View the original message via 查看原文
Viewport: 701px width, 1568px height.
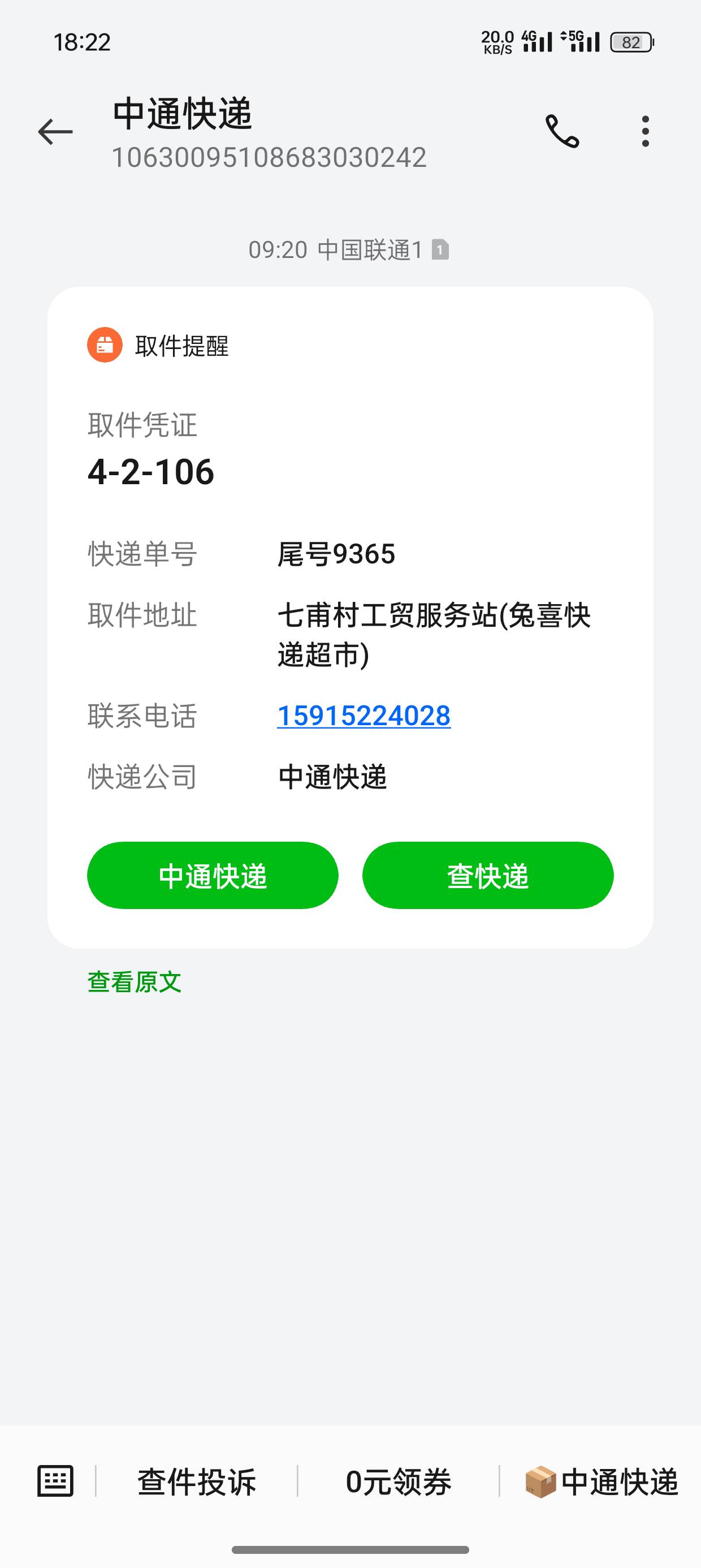click(135, 982)
